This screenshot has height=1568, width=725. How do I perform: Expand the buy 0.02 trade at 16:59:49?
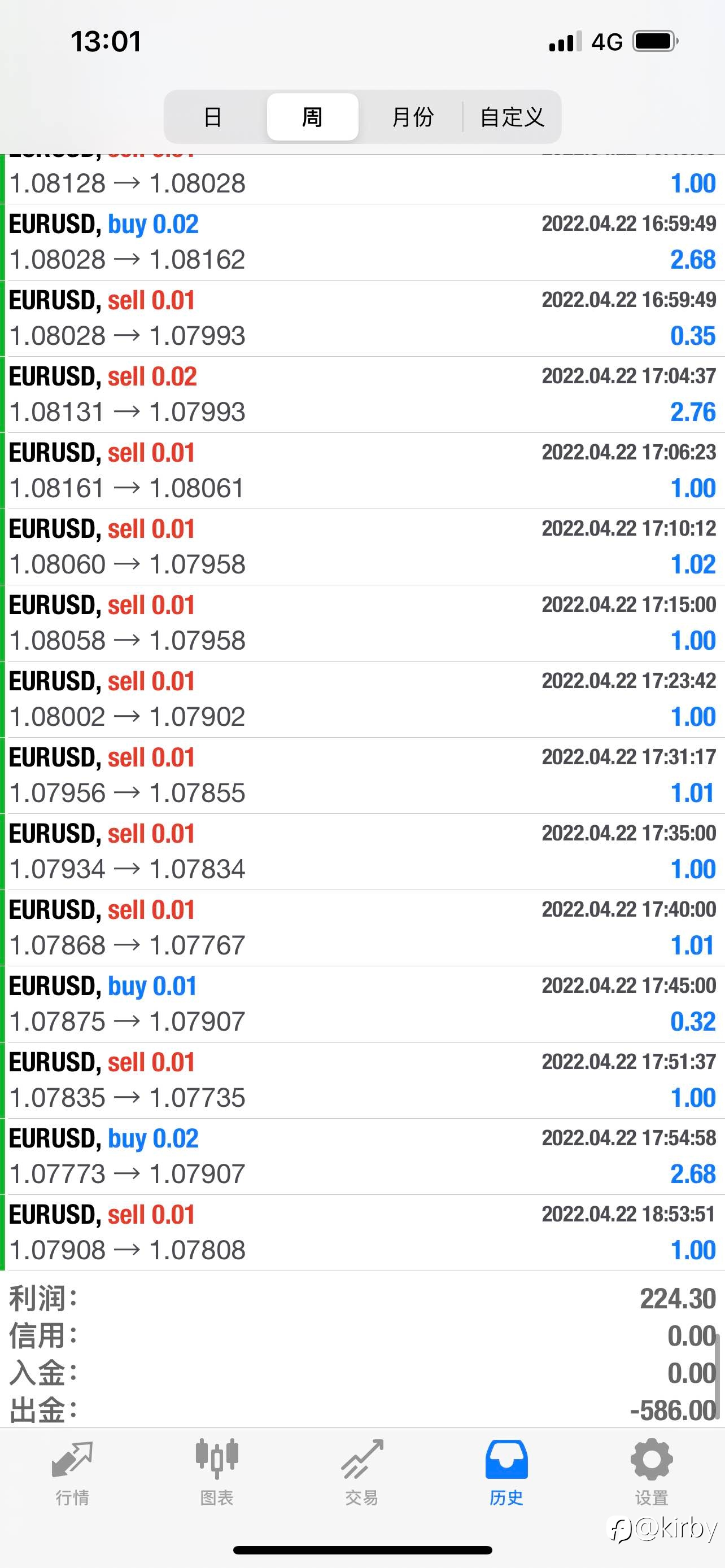[x=364, y=242]
